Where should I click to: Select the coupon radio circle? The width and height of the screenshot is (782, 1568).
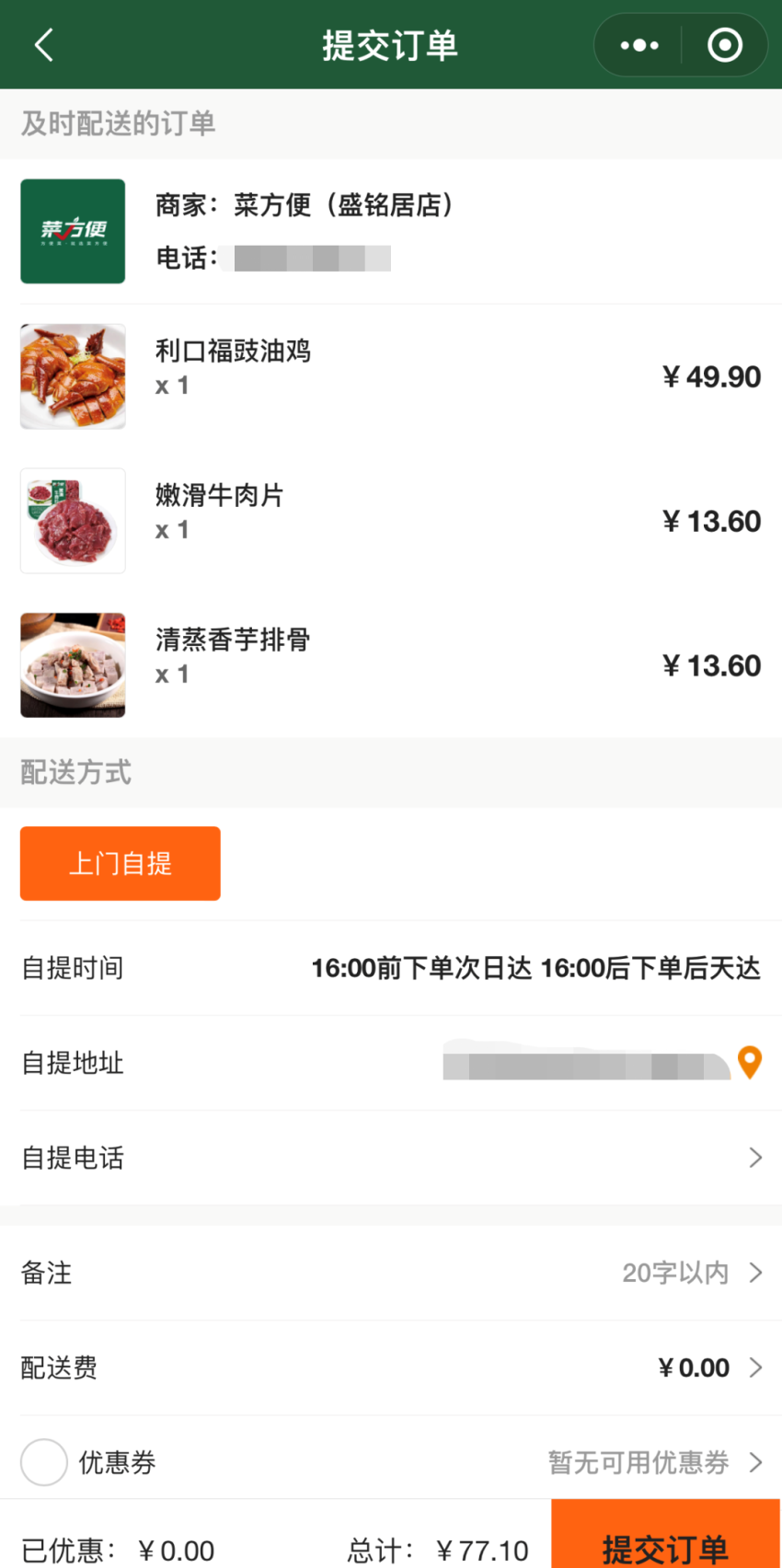coord(43,1461)
